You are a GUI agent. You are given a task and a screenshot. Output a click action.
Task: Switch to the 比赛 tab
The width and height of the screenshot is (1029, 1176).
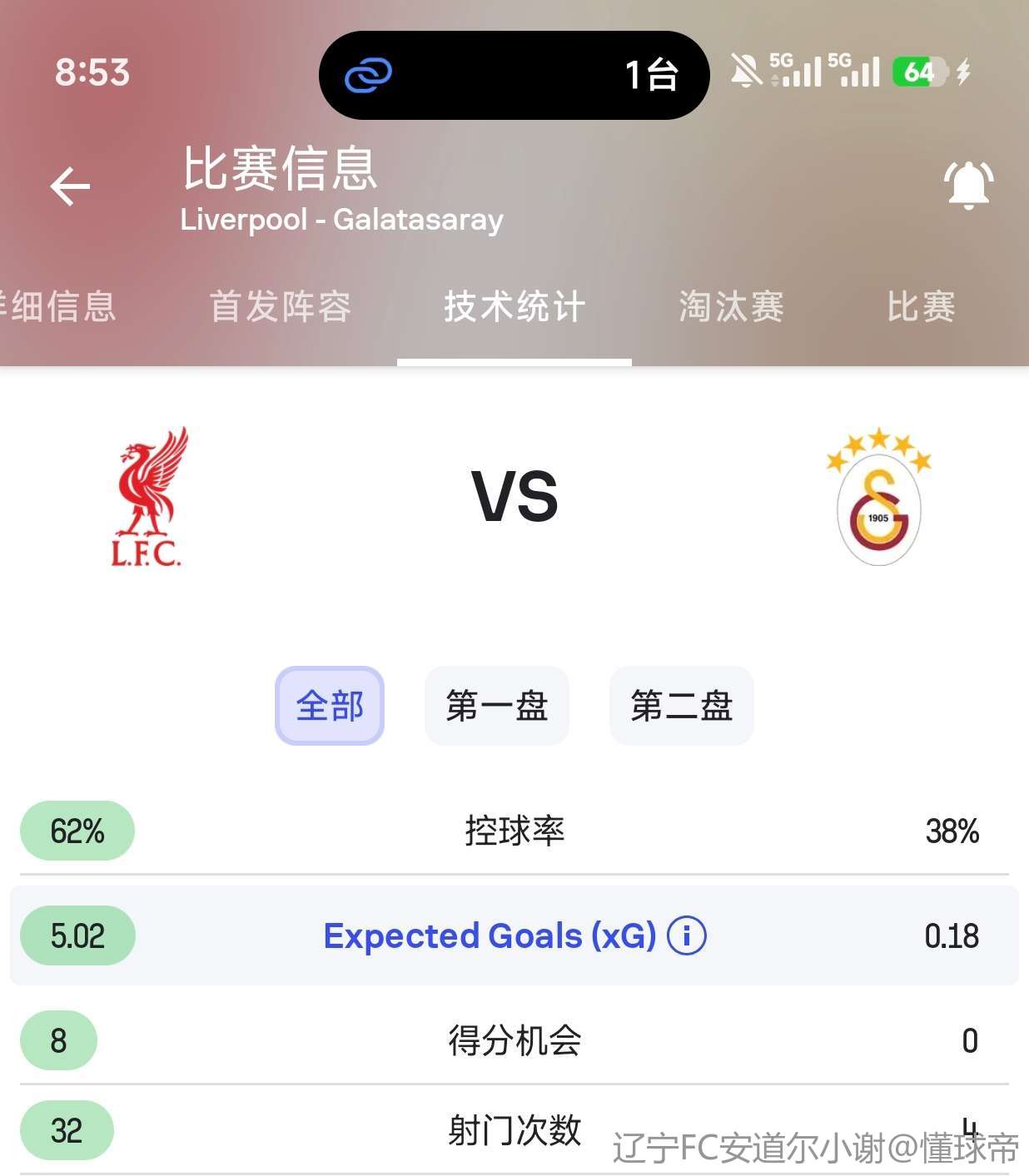(921, 307)
